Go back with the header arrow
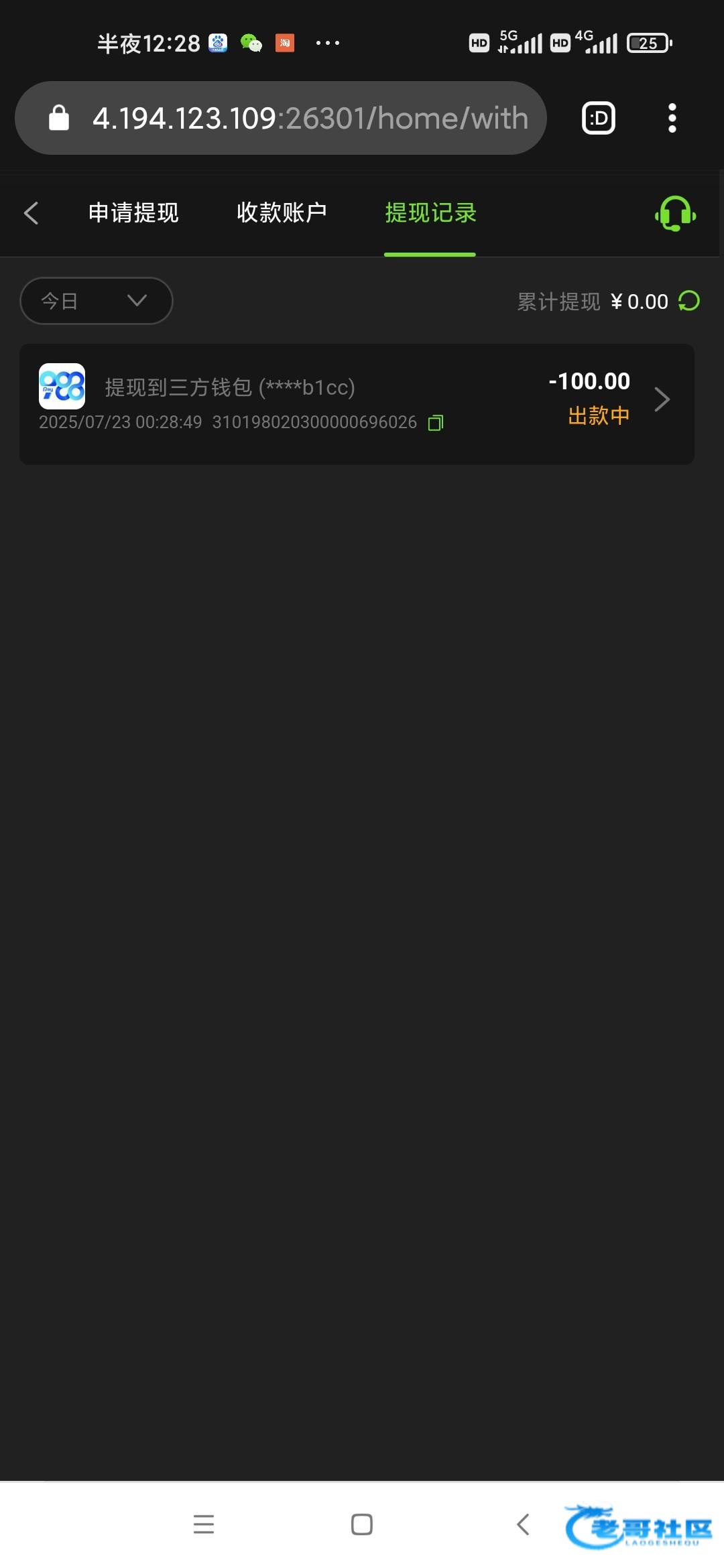Image resolution: width=724 pixels, height=1568 pixels. [x=31, y=213]
